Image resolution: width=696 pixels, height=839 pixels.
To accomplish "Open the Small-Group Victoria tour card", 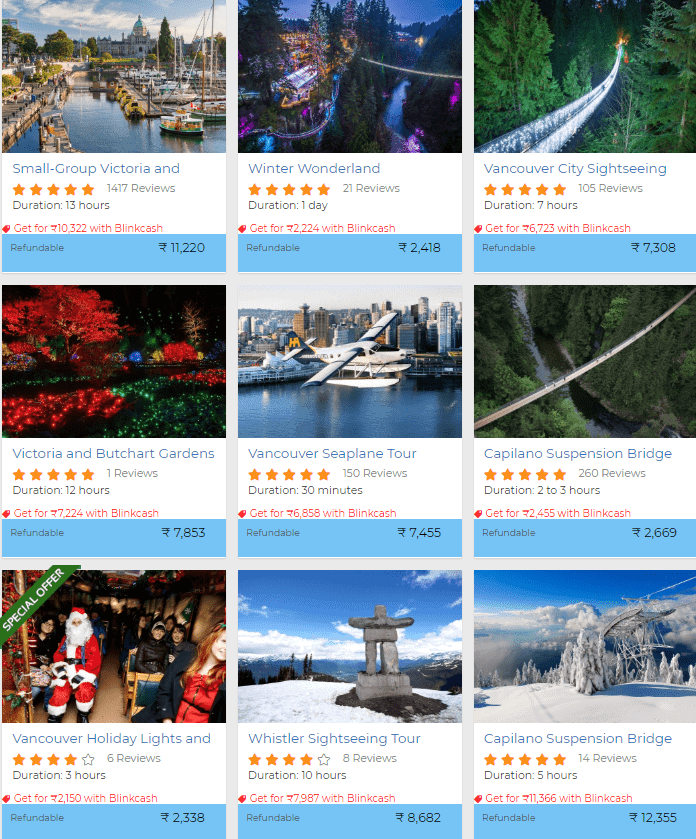I will click(x=96, y=169).
